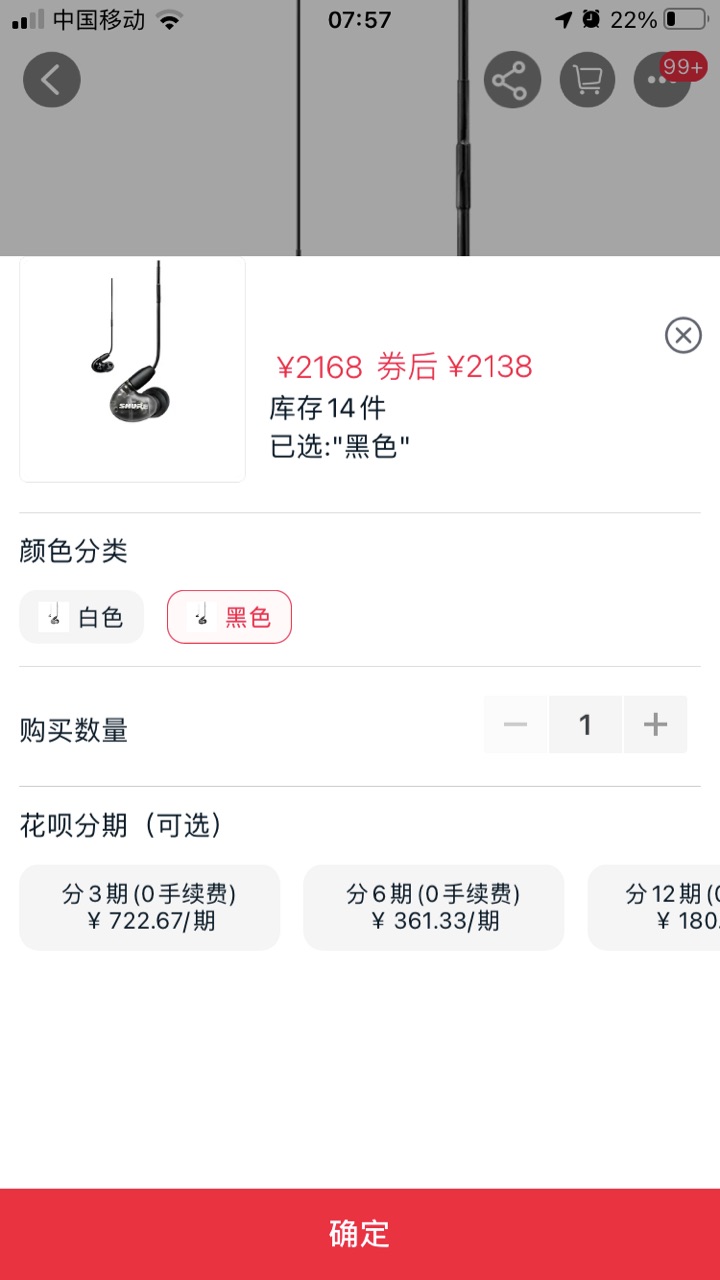Open the more options menu

click(661, 80)
